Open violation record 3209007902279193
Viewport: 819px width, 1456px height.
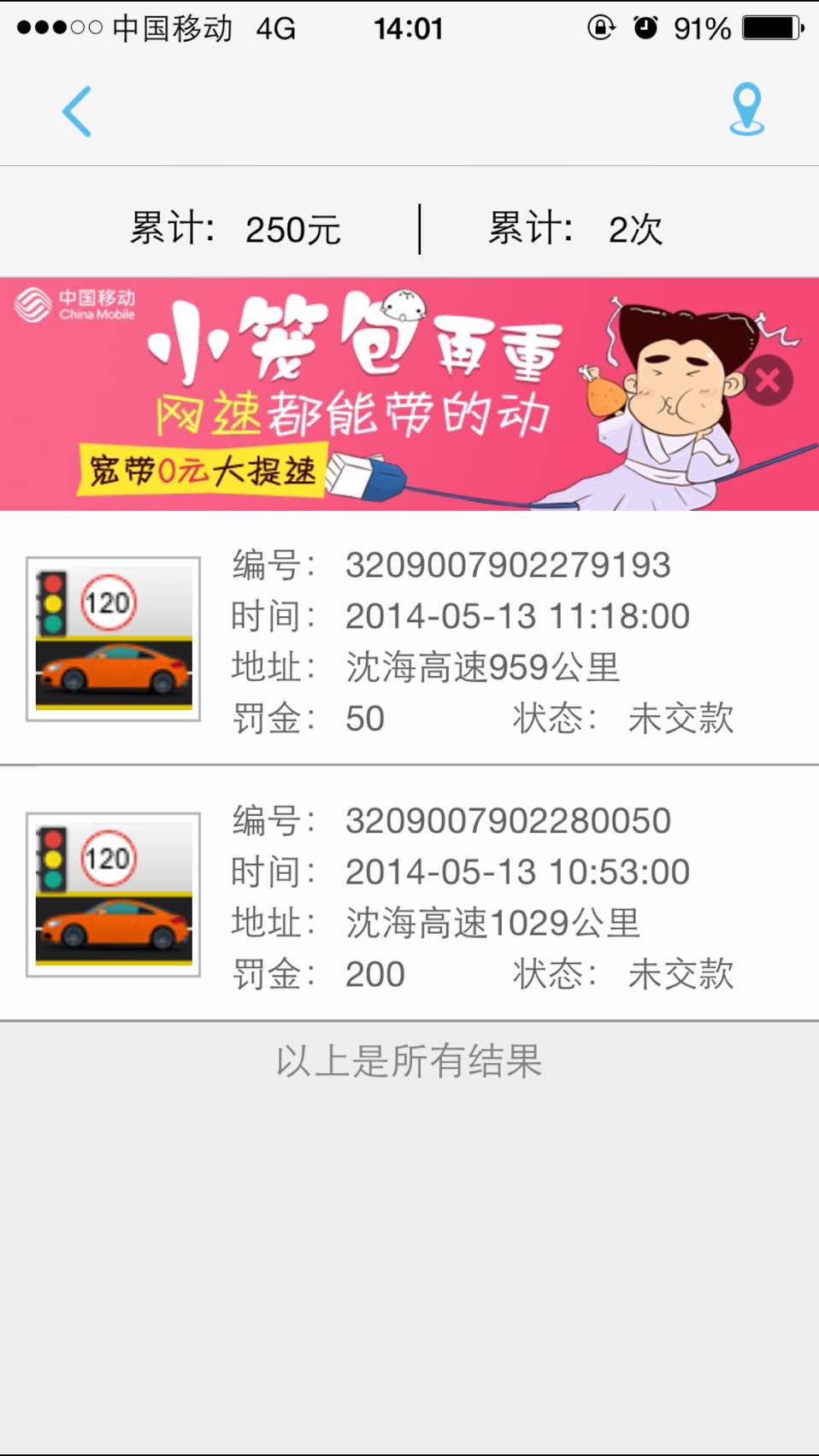point(409,638)
